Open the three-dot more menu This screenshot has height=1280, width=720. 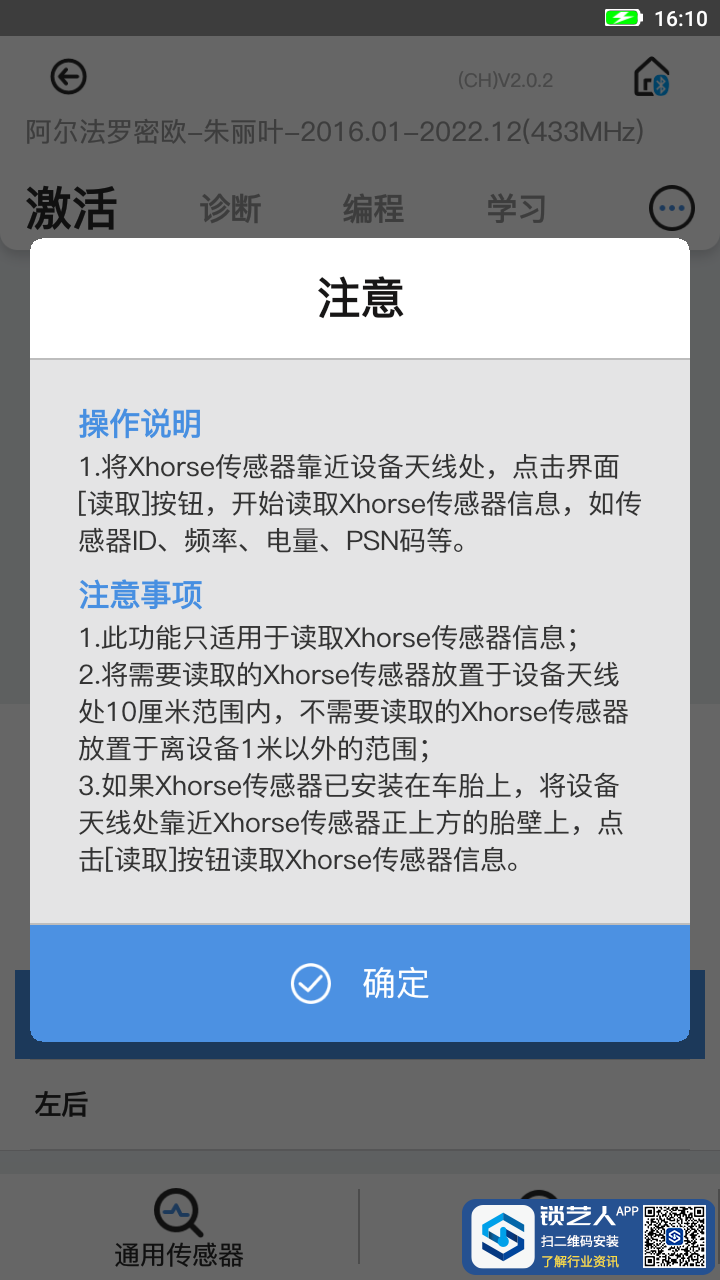pos(671,209)
